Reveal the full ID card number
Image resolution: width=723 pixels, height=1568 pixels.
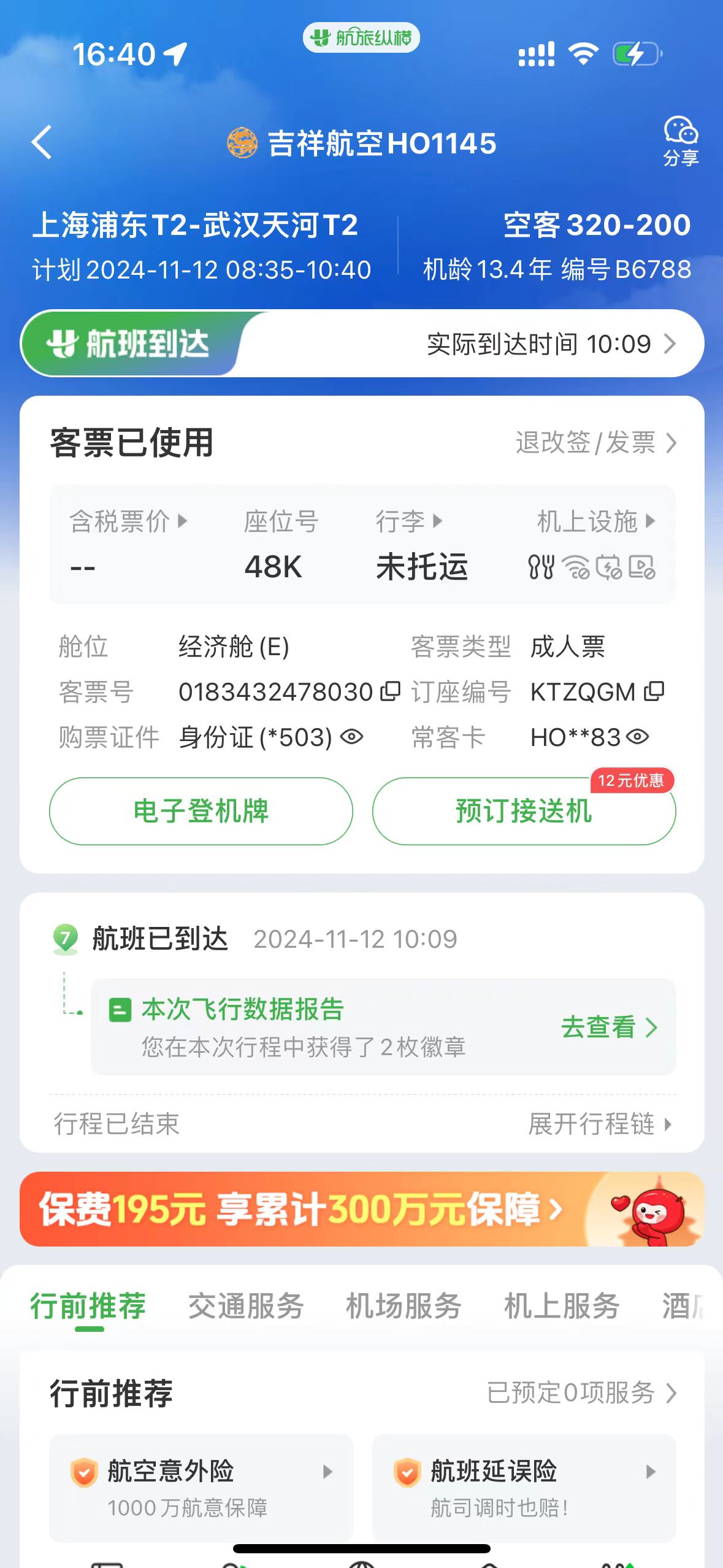352,737
